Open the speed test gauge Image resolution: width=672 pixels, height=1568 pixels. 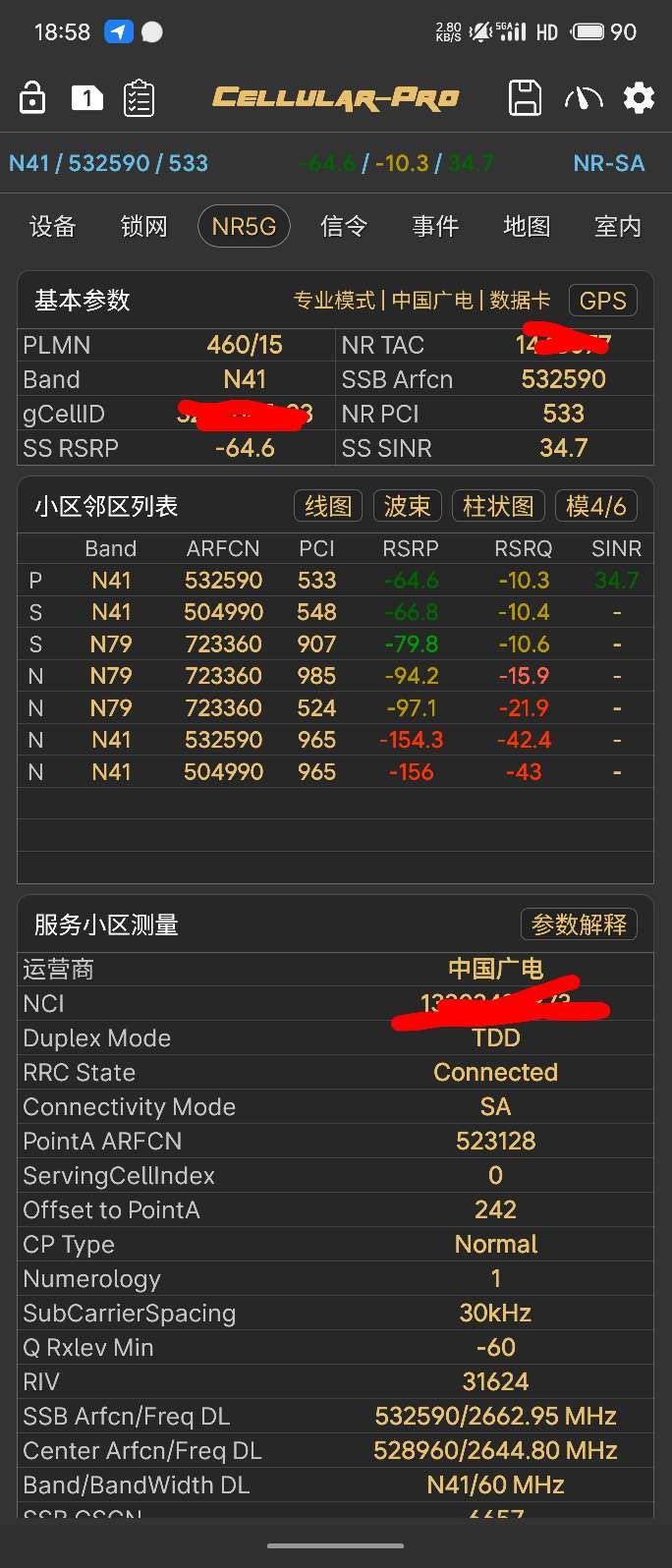pos(584,98)
